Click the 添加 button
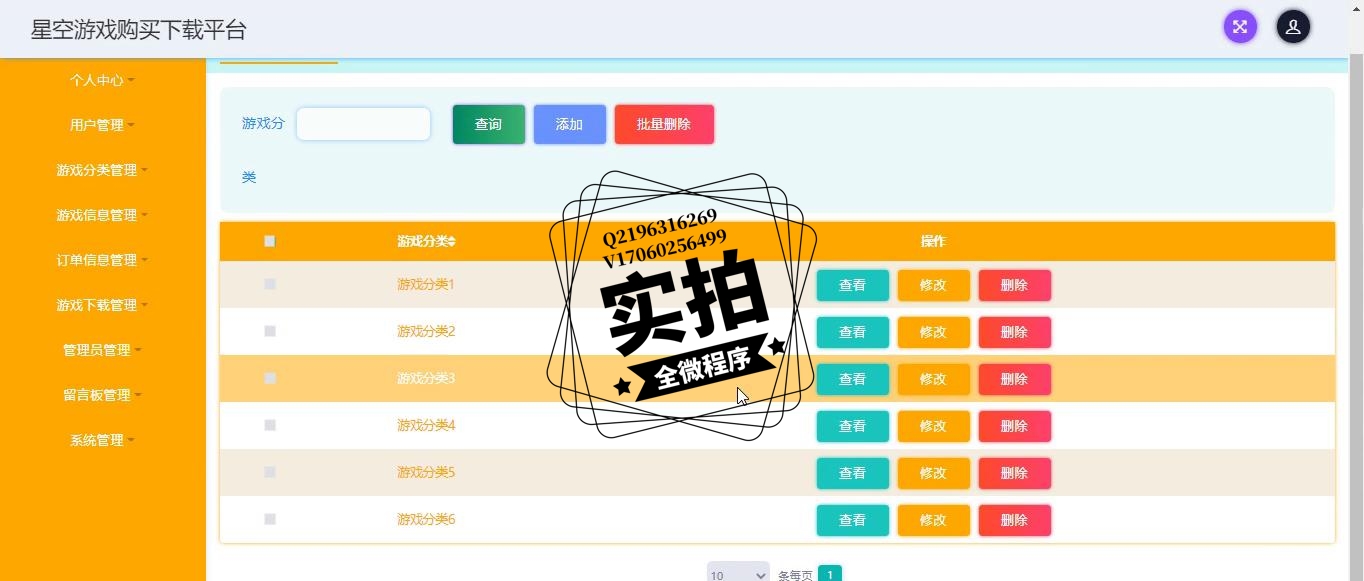The image size is (1364, 581). [x=569, y=125]
